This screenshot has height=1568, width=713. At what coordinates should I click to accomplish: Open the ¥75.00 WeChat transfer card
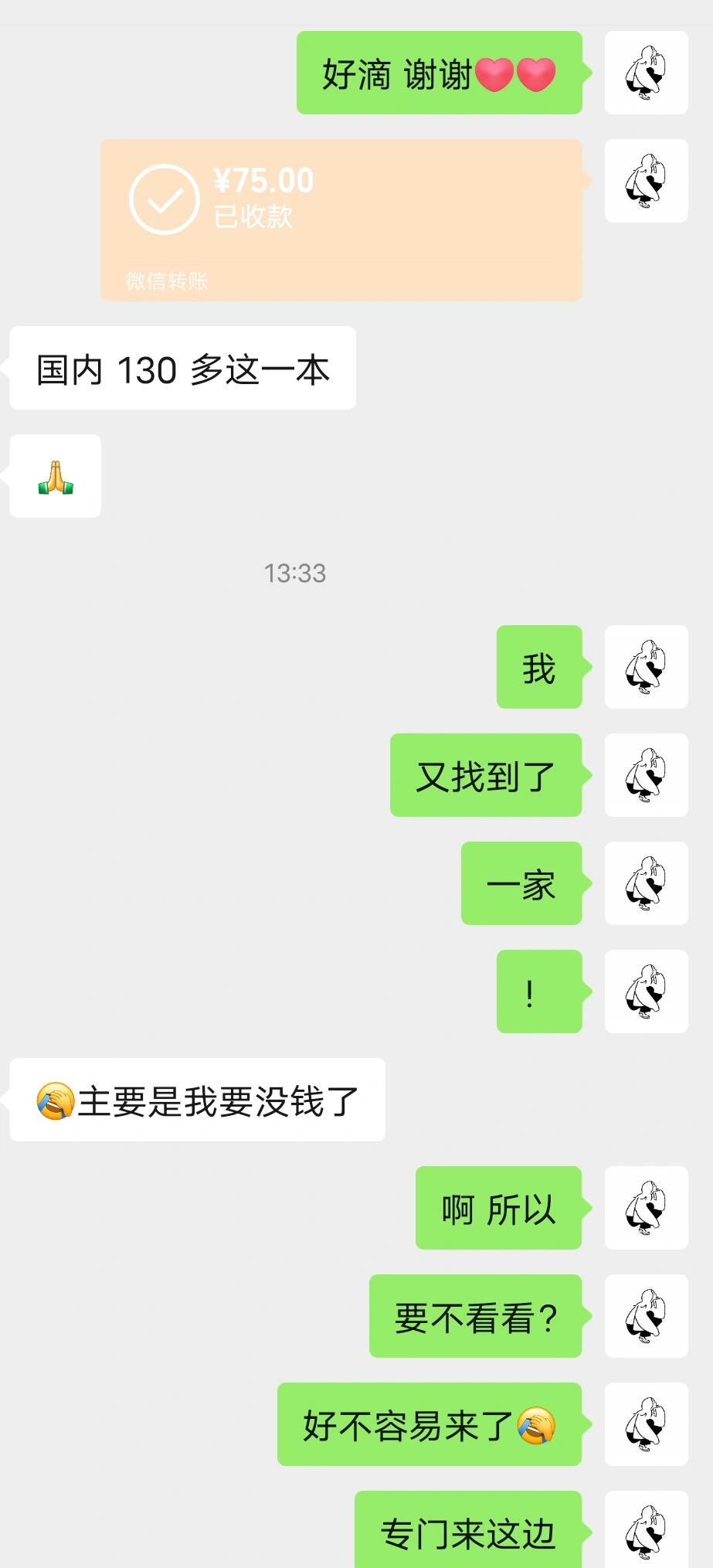click(341, 219)
